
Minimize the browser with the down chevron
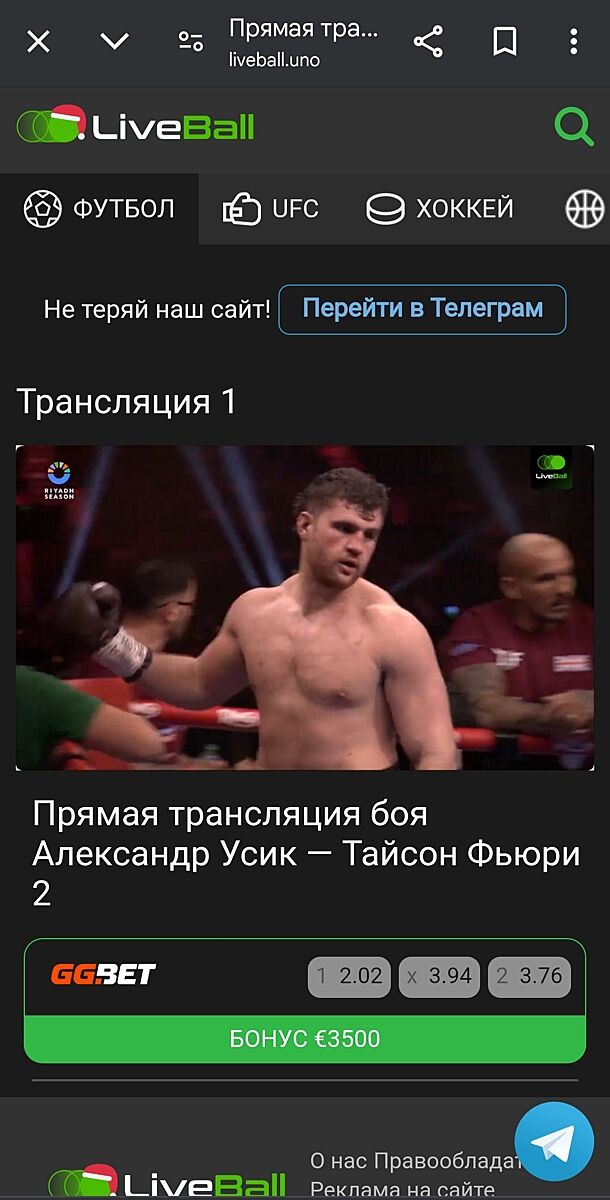[115, 42]
